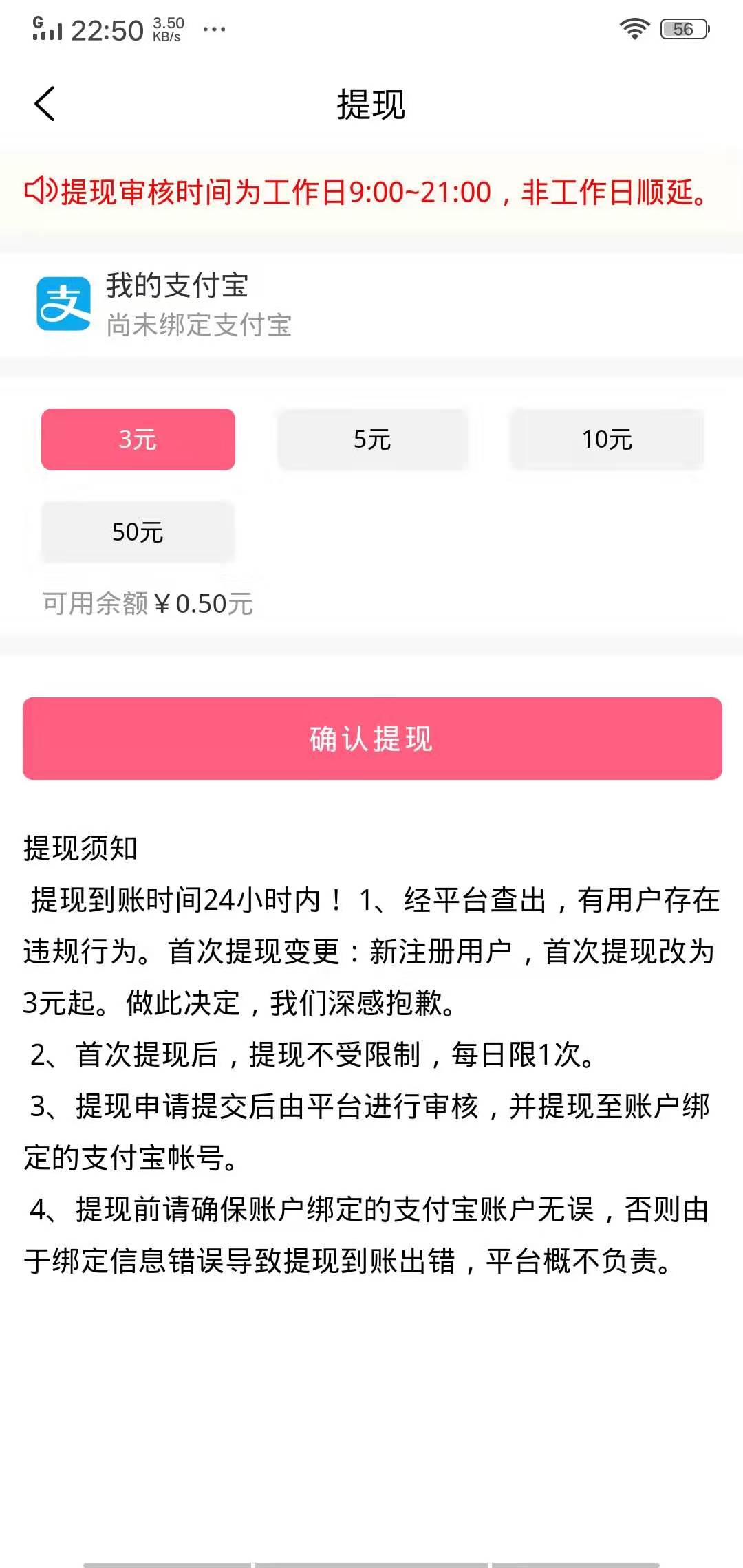Tap the speaker icon beside the red announcement
The width and height of the screenshot is (743, 1568).
coord(39,191)
